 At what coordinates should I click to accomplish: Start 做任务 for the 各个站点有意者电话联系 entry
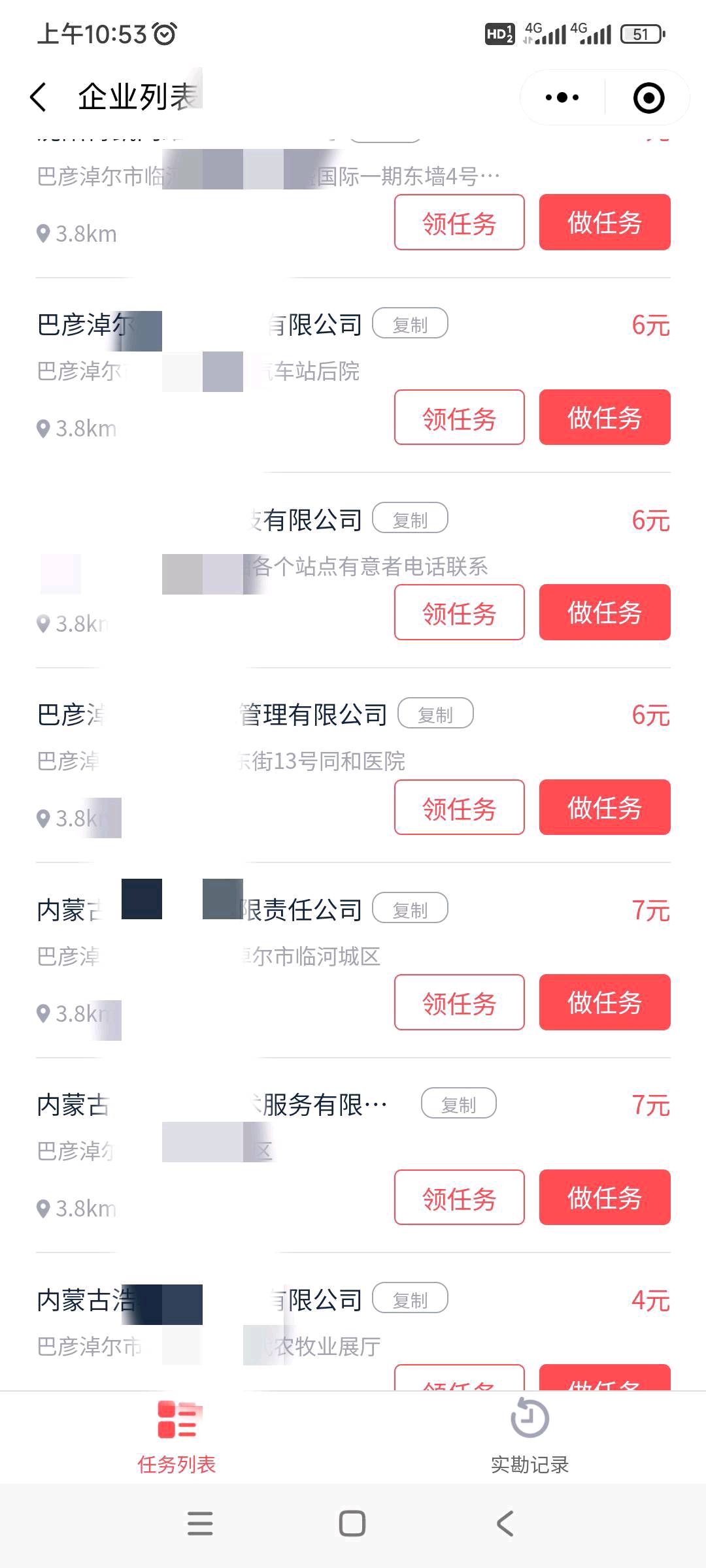coord(605,613)
